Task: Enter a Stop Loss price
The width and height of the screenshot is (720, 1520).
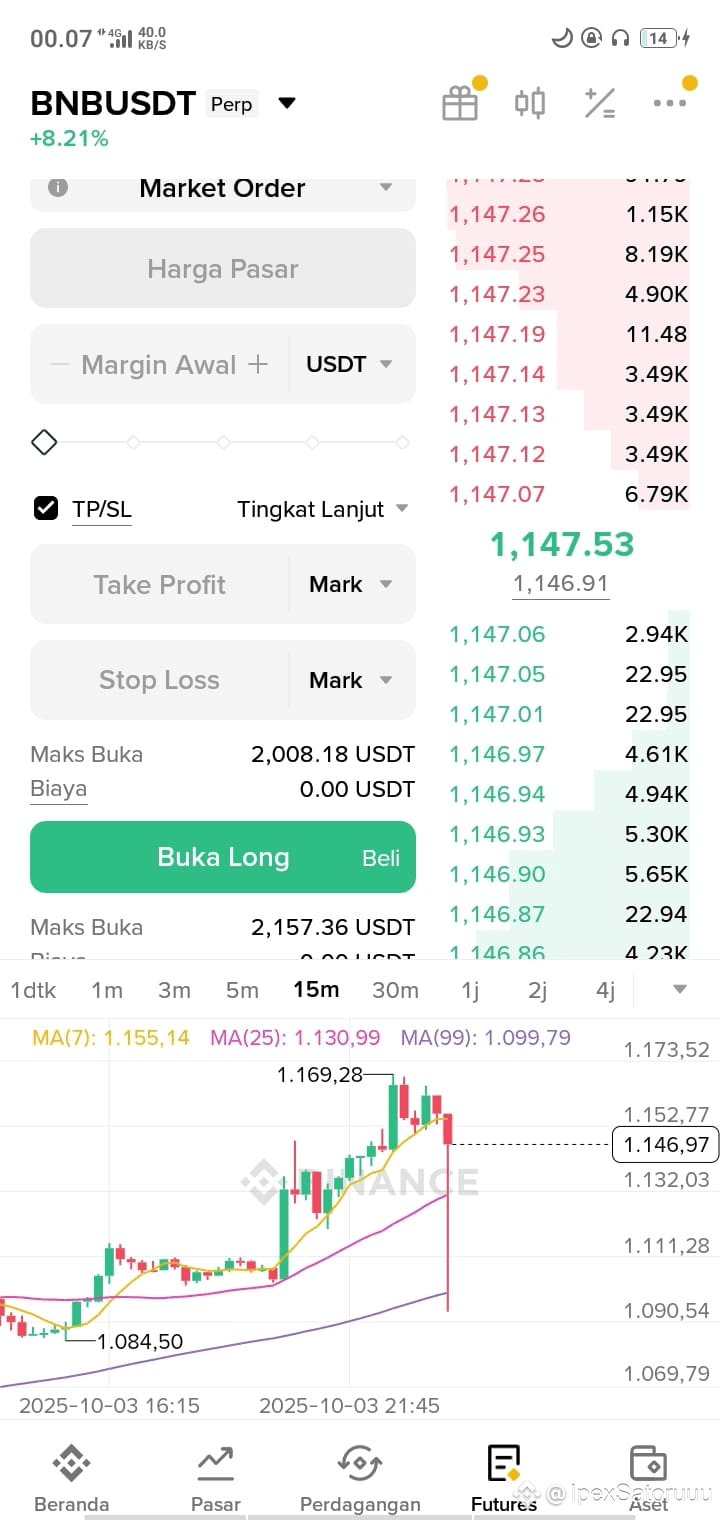Action: coord(160,680)
